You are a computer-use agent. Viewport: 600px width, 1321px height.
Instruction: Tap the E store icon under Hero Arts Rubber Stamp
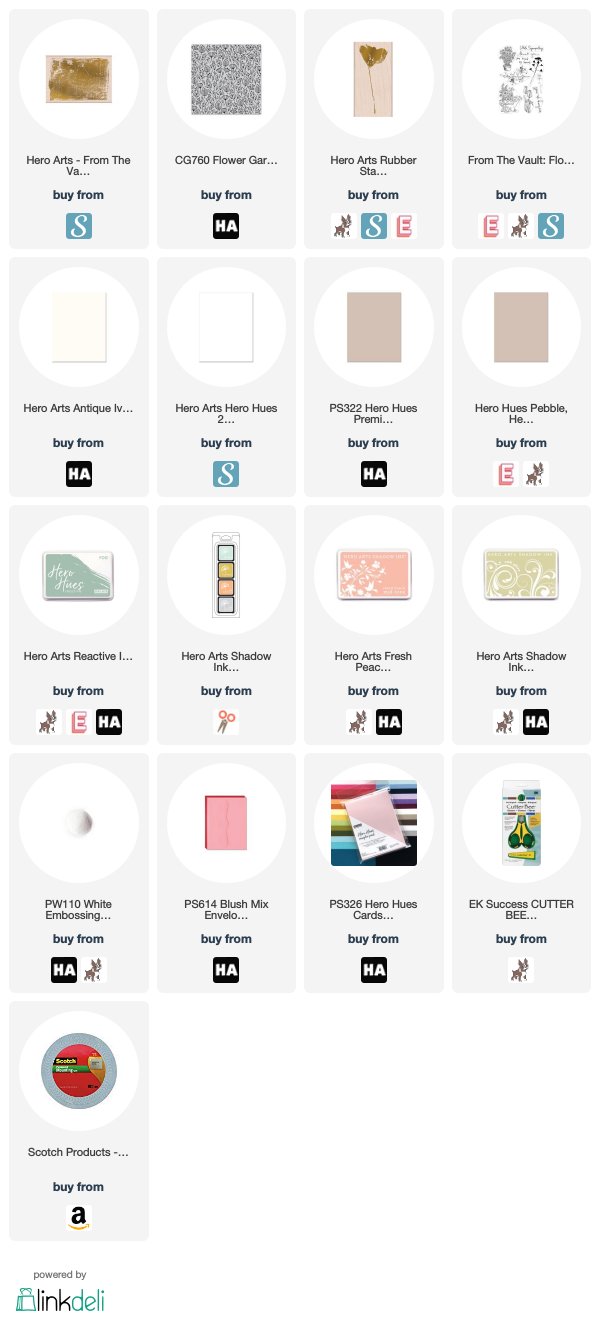click(x=404, y=227)
